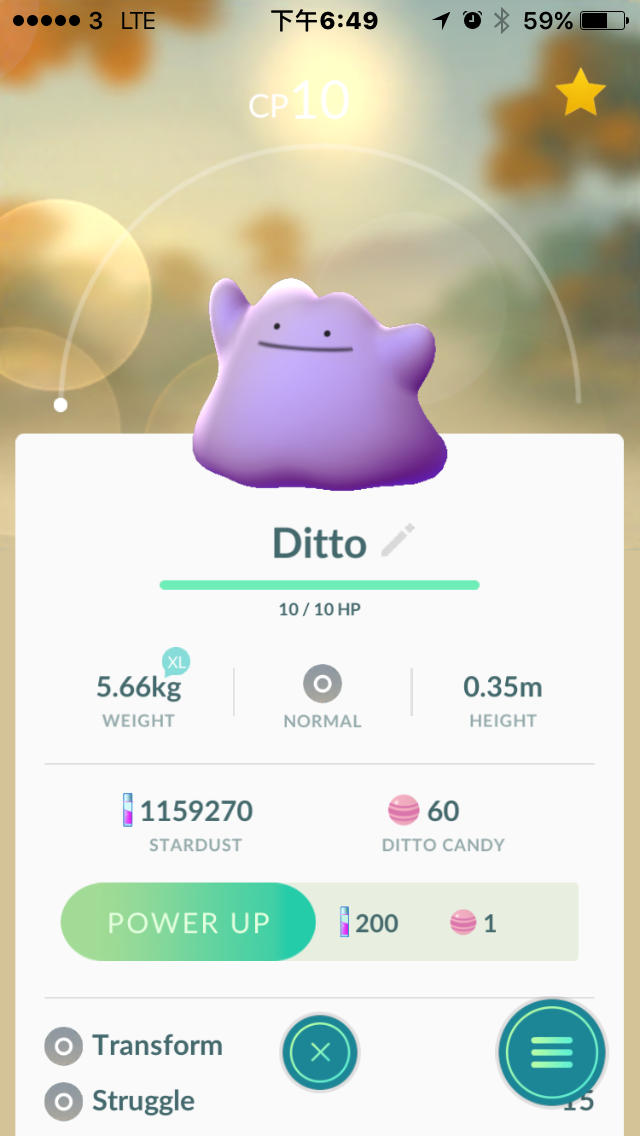Close the Pokémon detail screen

coord(320,1052)
